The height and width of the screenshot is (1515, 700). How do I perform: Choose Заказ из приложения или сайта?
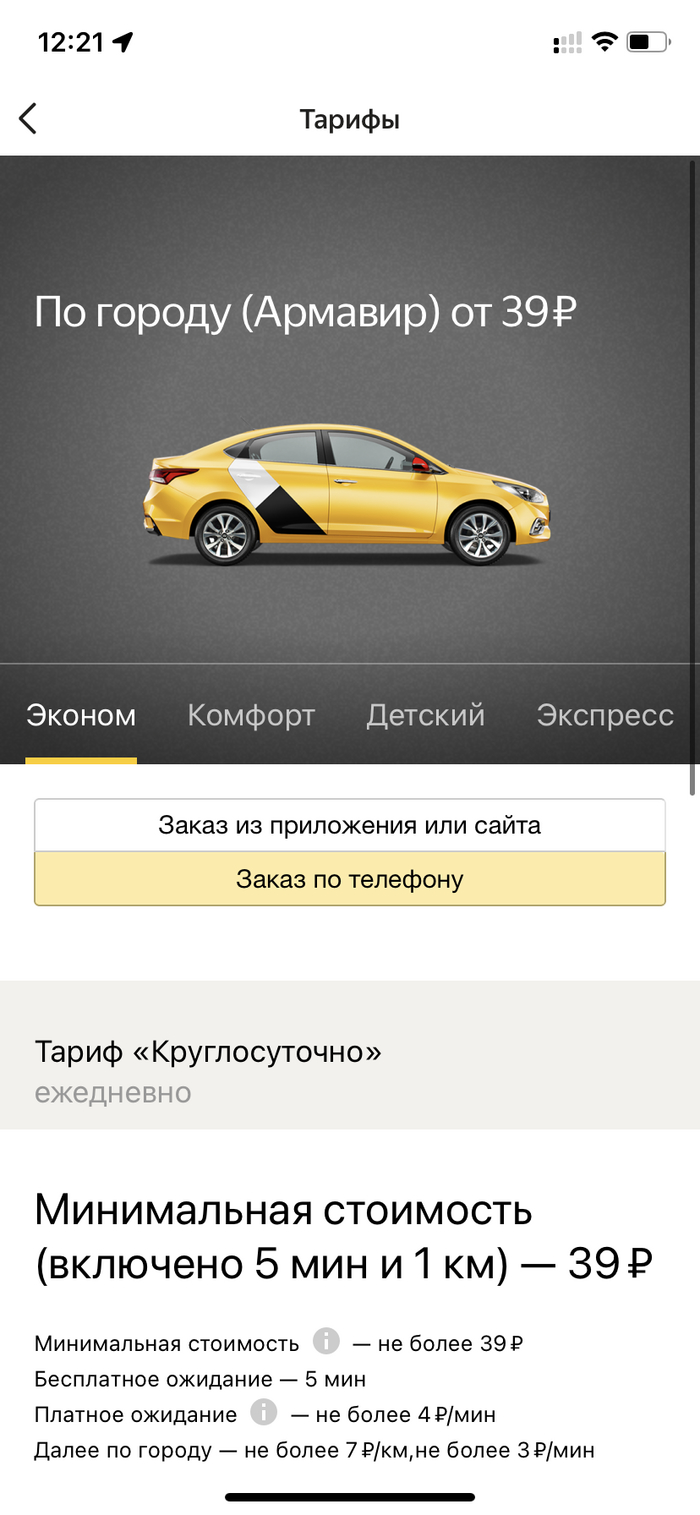point(349,825)
